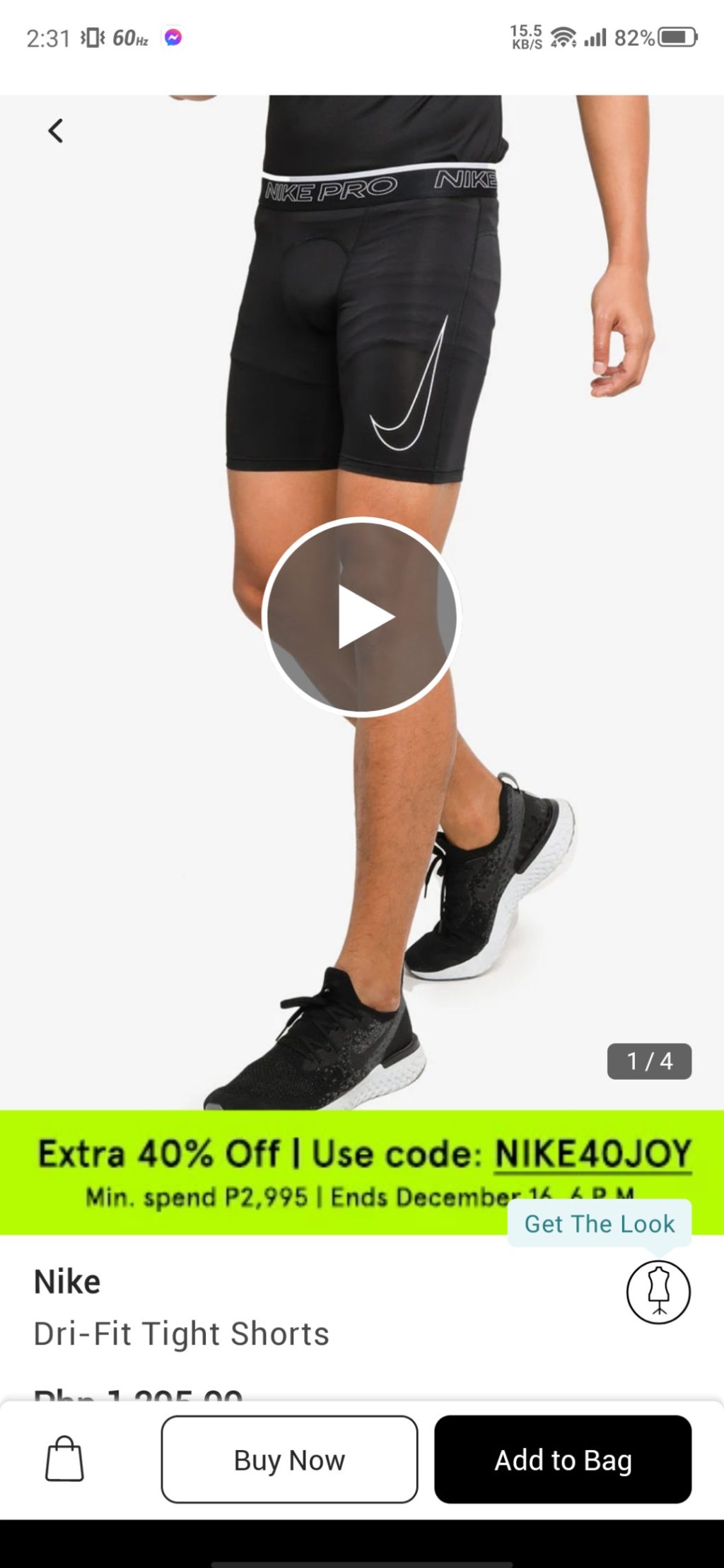This screenshot has height=1568, width=724.
Task: Tap the Buy Now button
Action: [289, 1459]
